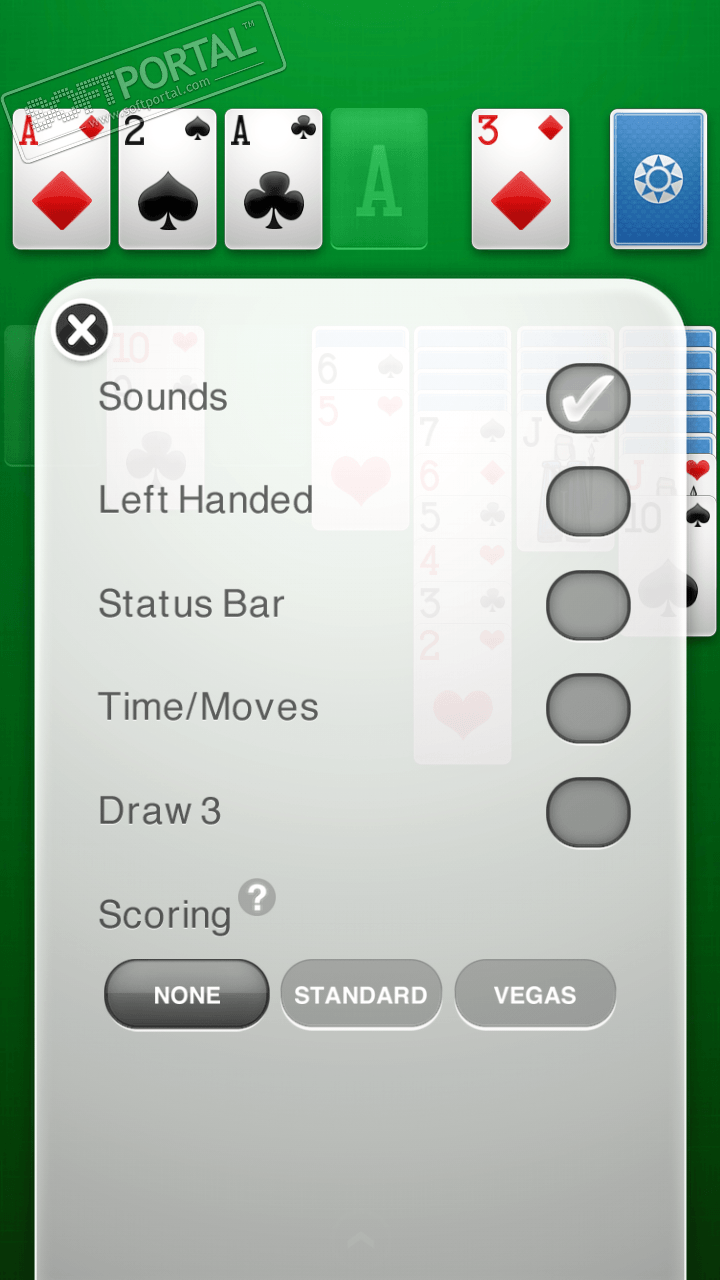The height and width of the screenshot is (1280, 720).
Task: Open the Scoring help question mark
Action: pos(257,897)
